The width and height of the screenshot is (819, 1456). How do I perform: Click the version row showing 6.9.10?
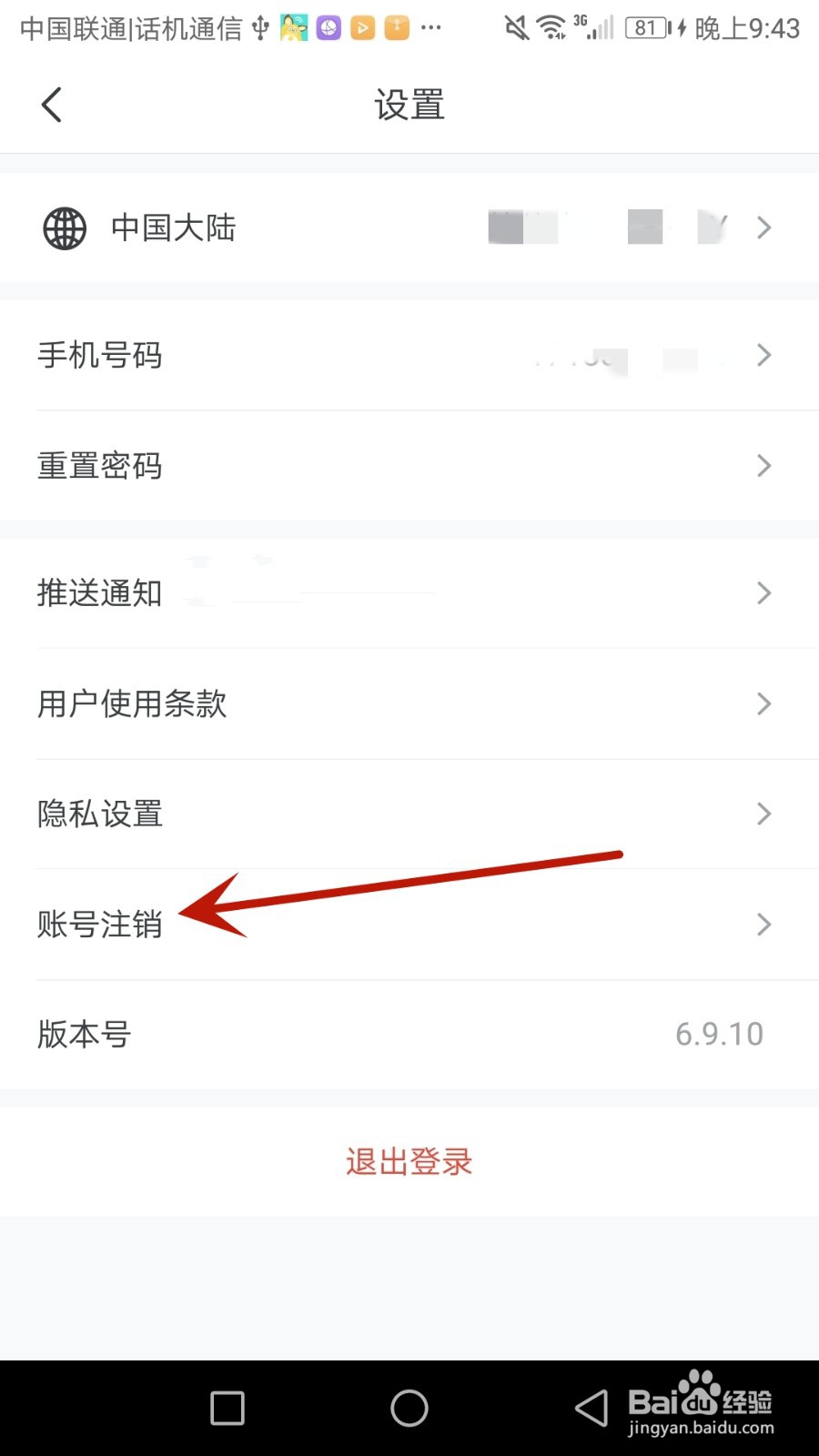pyautogui.click(x=409, y=1033)
